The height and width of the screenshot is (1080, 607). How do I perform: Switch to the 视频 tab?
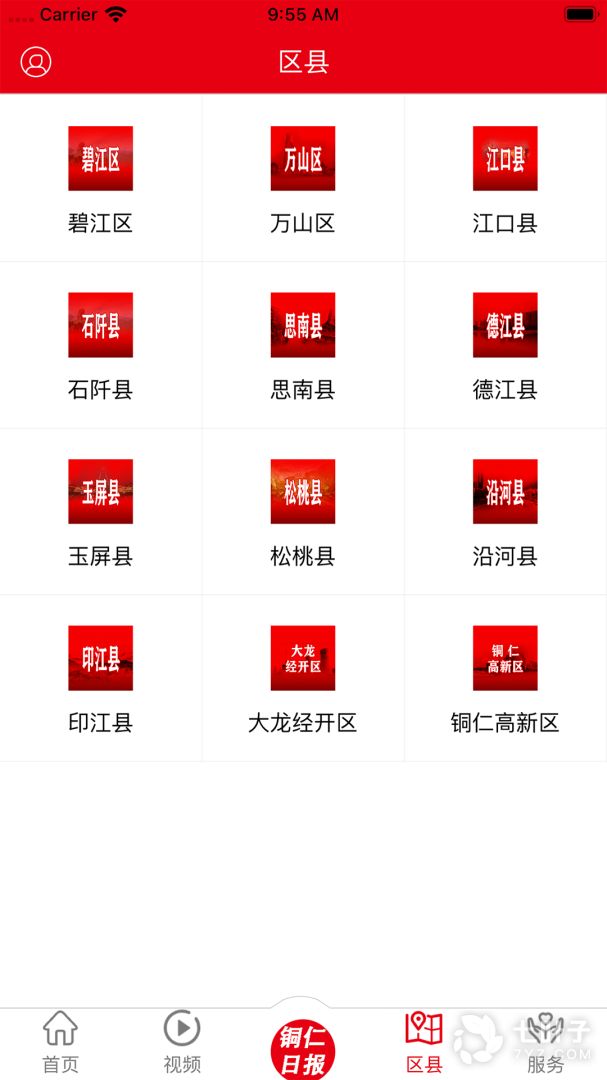182,1043
